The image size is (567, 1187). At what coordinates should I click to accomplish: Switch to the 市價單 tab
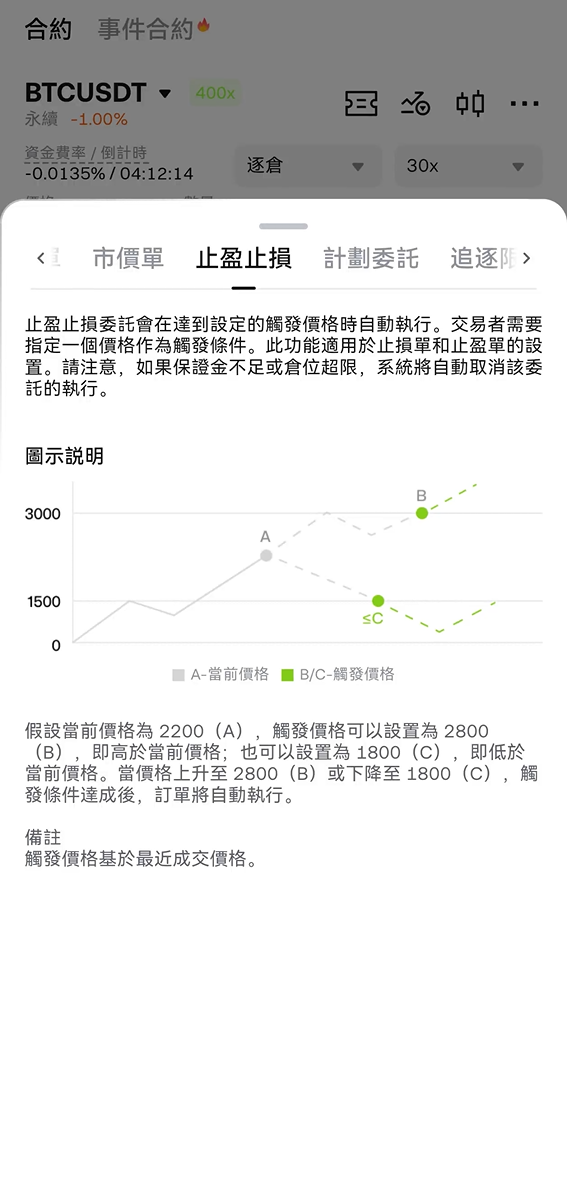coord(128,258)
